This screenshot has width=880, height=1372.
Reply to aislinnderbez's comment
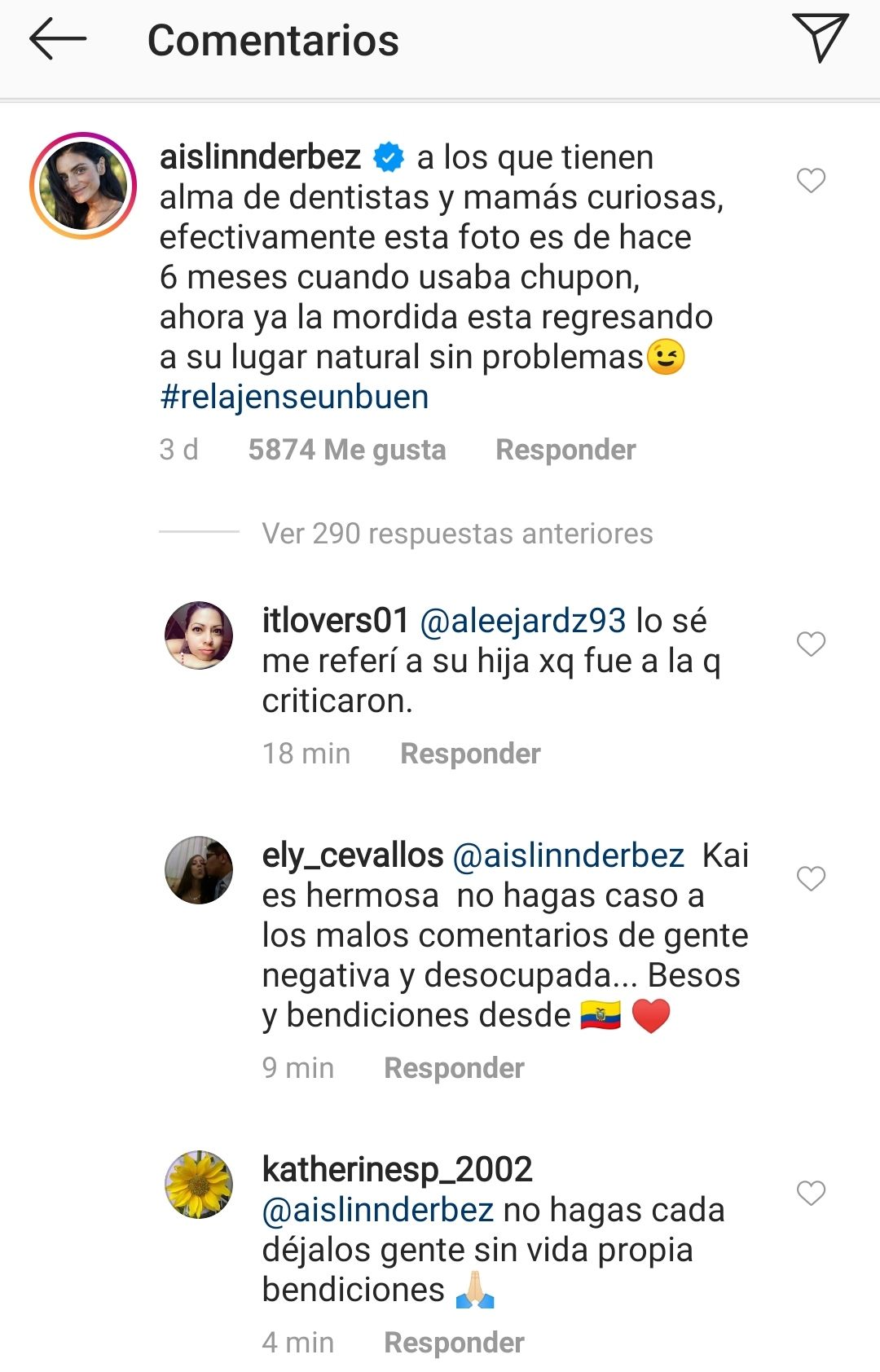point(565,450)
